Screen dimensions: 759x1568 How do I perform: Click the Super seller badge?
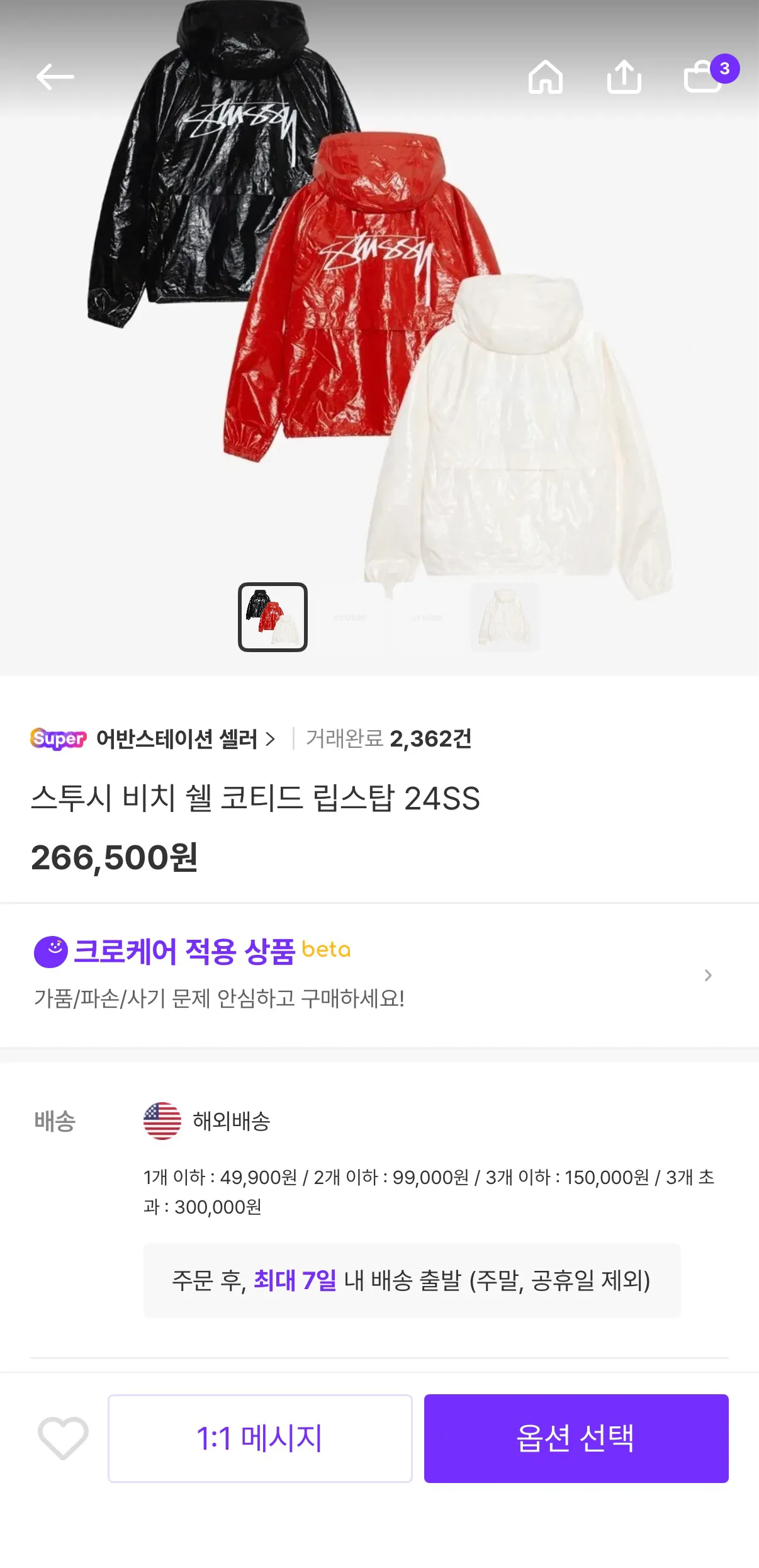tap(58, 740)
